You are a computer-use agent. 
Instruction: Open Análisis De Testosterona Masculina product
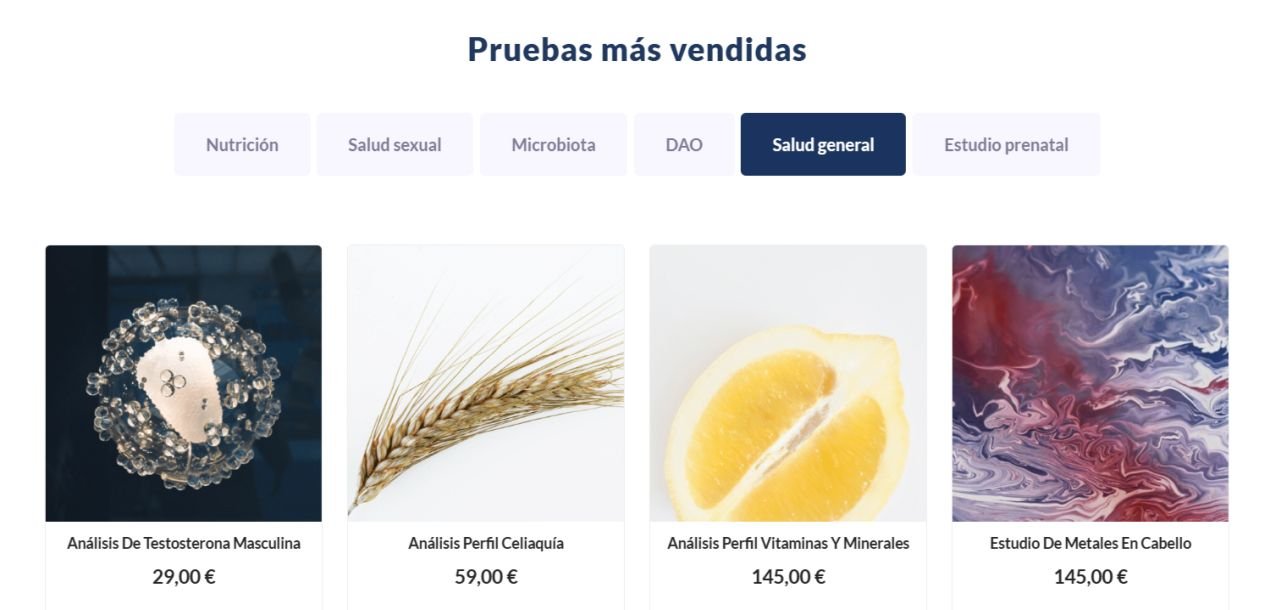click(x=184, y=543)
